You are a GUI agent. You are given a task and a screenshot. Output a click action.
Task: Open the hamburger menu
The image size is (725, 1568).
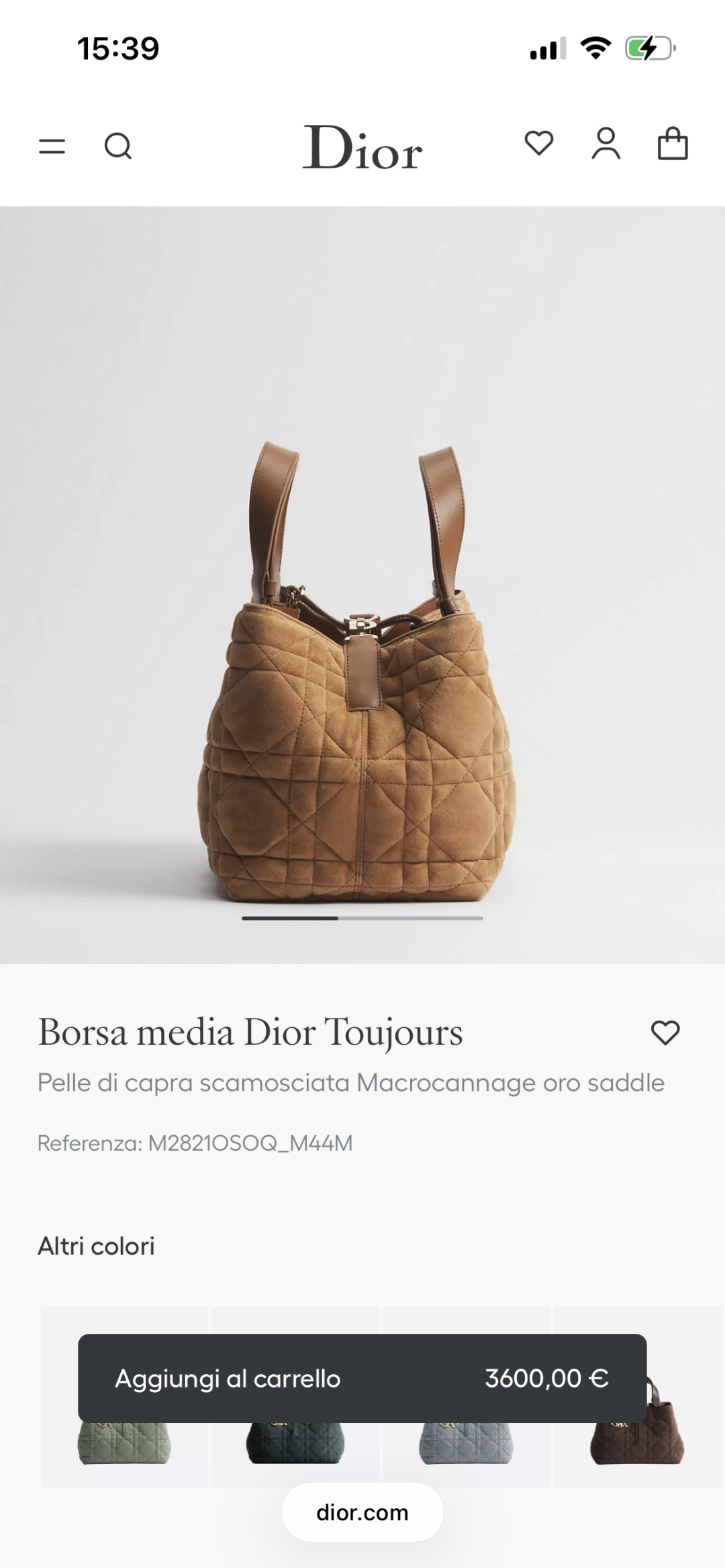pyautogui.click(x=52, y=146)
